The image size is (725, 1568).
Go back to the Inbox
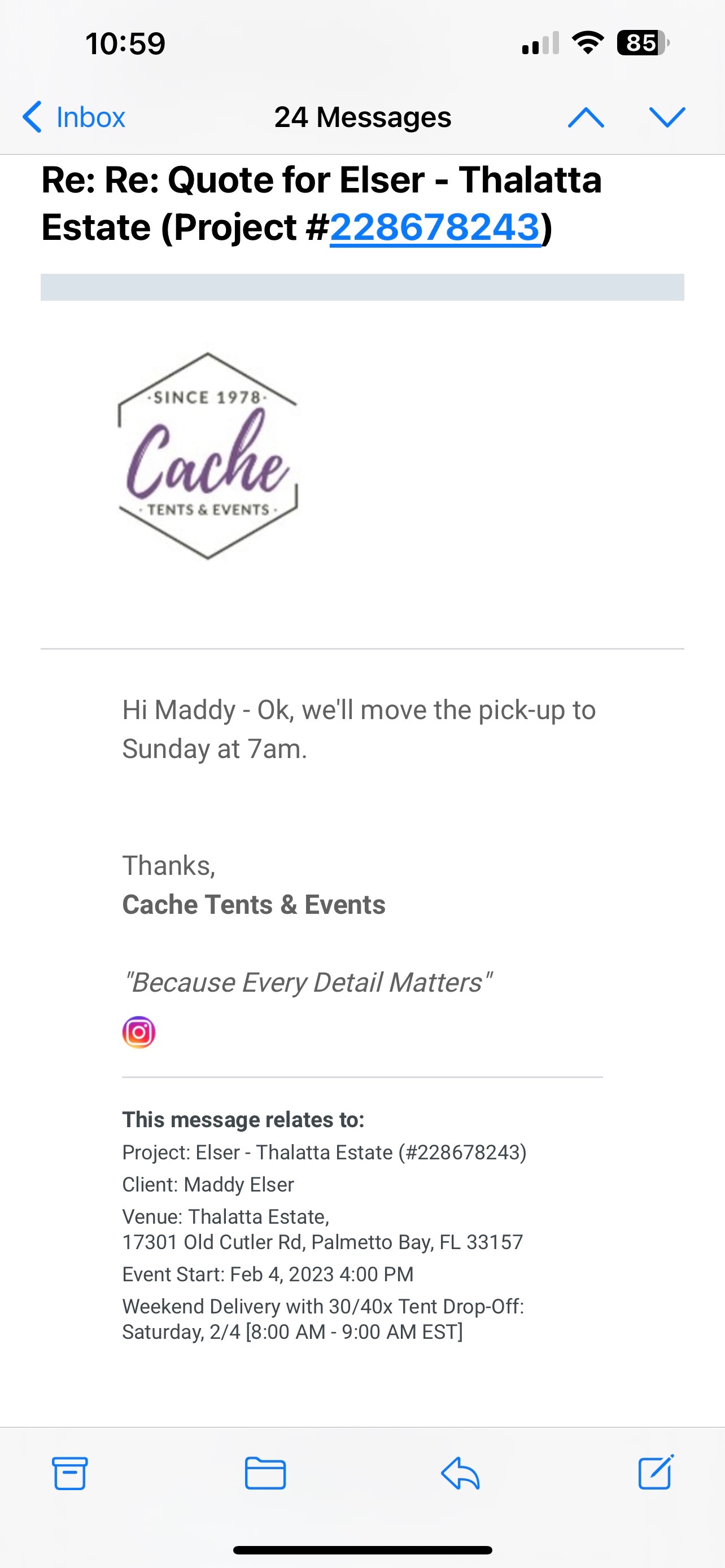coord(73,117)
